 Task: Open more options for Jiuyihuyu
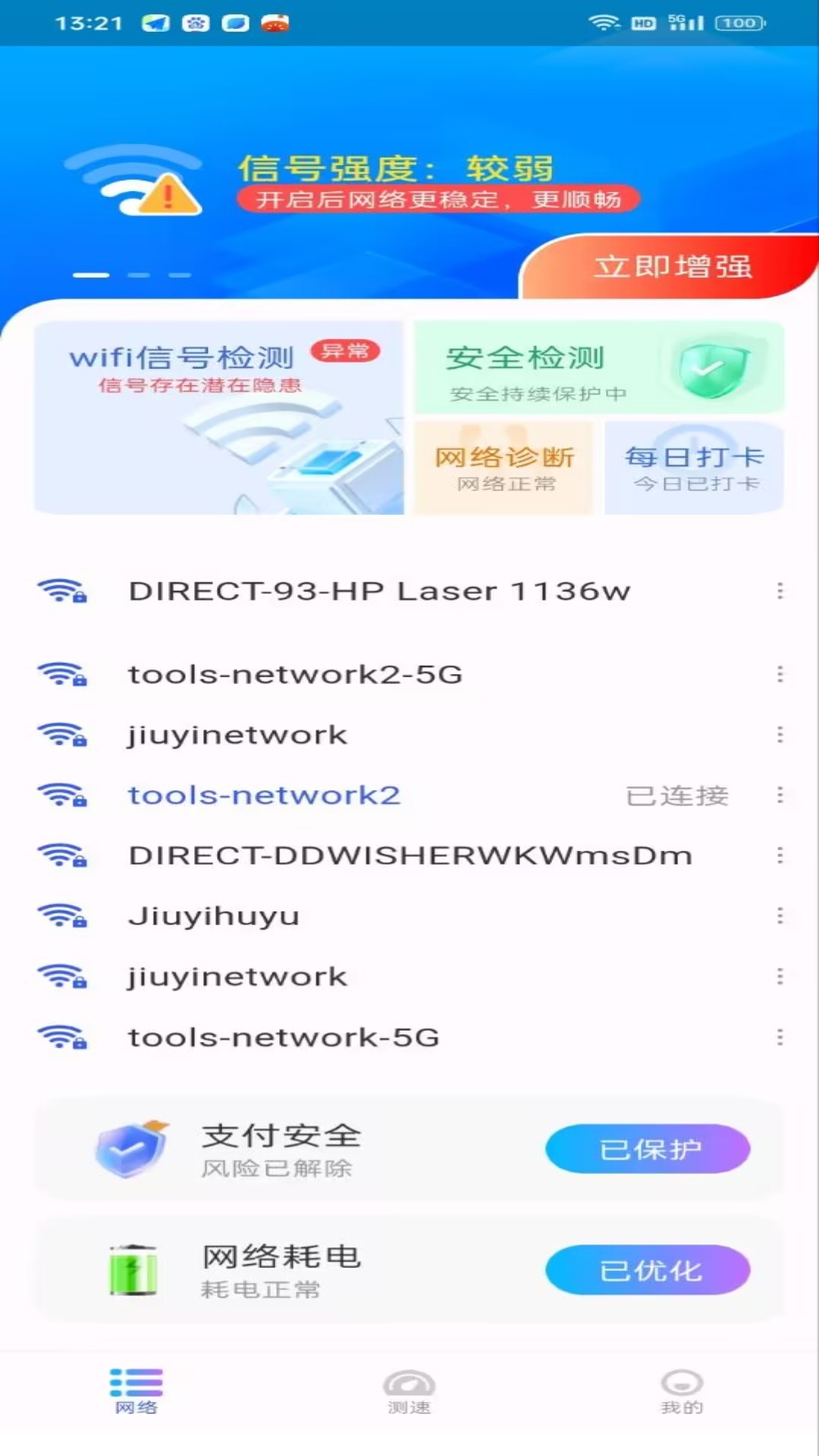tap(780, 916)
